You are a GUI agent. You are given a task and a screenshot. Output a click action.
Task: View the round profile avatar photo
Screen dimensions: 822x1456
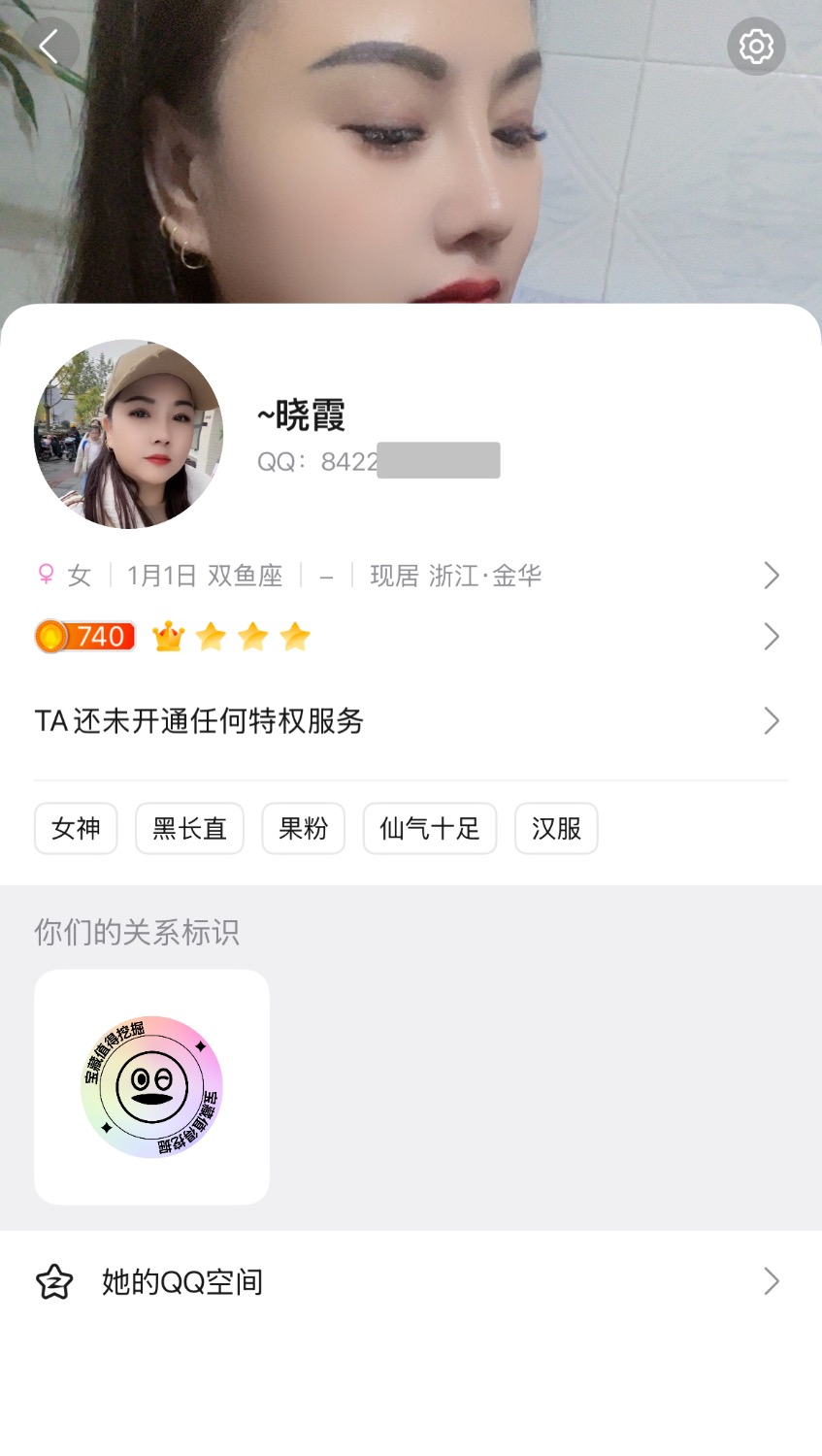click(x=129, y=434)
